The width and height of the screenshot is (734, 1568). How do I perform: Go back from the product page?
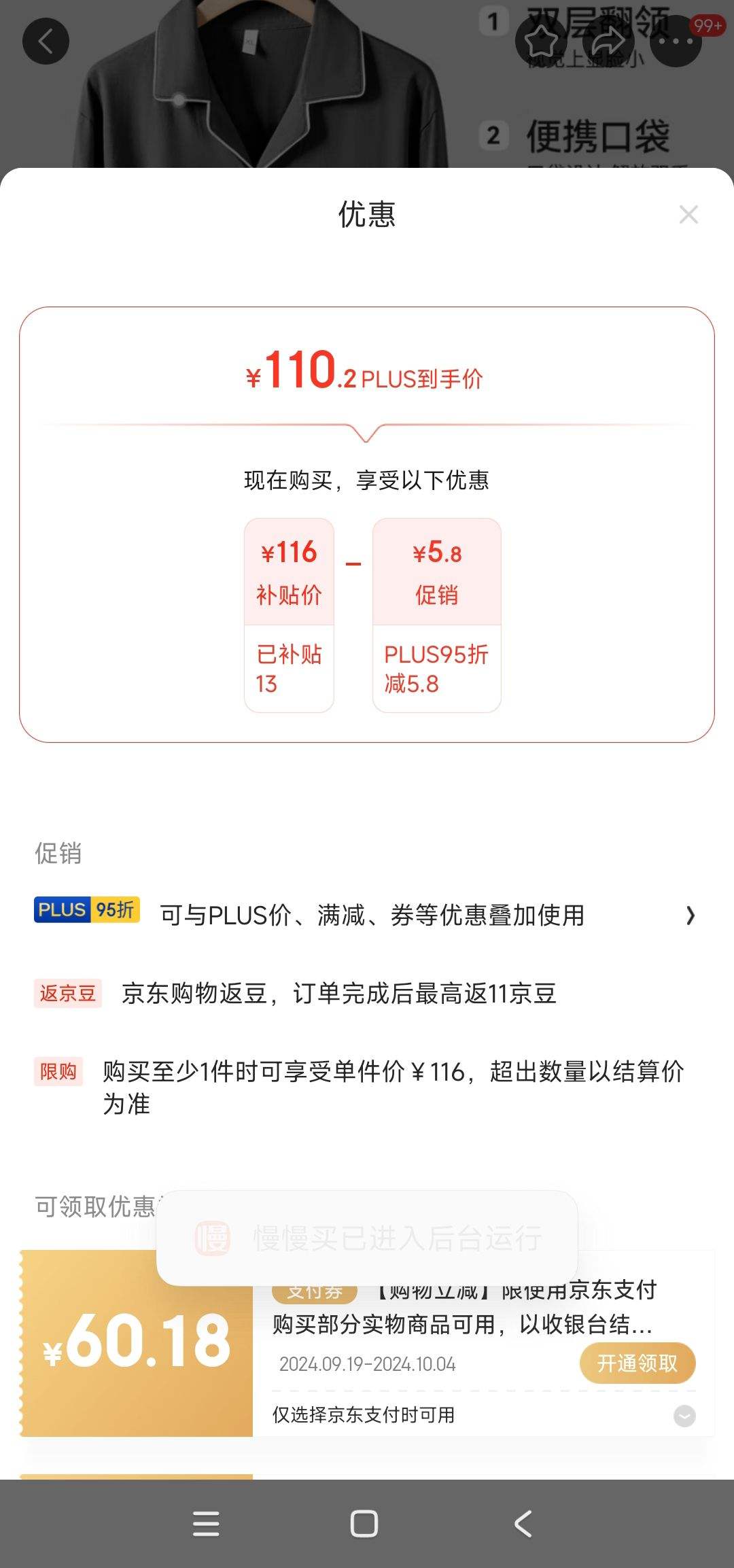pyautogui.click(x=46, y=41)
